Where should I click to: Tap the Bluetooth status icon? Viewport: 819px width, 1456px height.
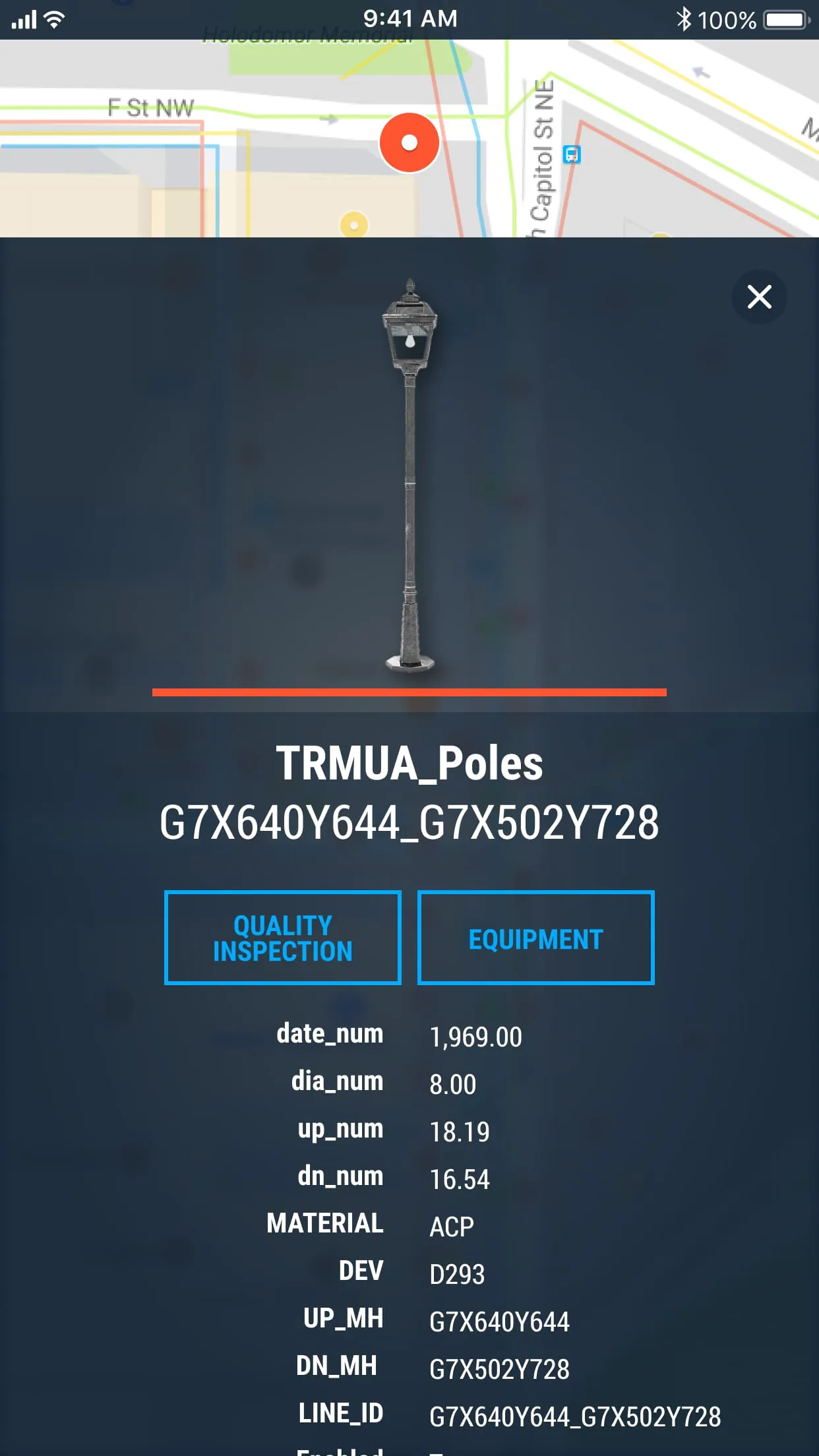(x=684, y=18)
